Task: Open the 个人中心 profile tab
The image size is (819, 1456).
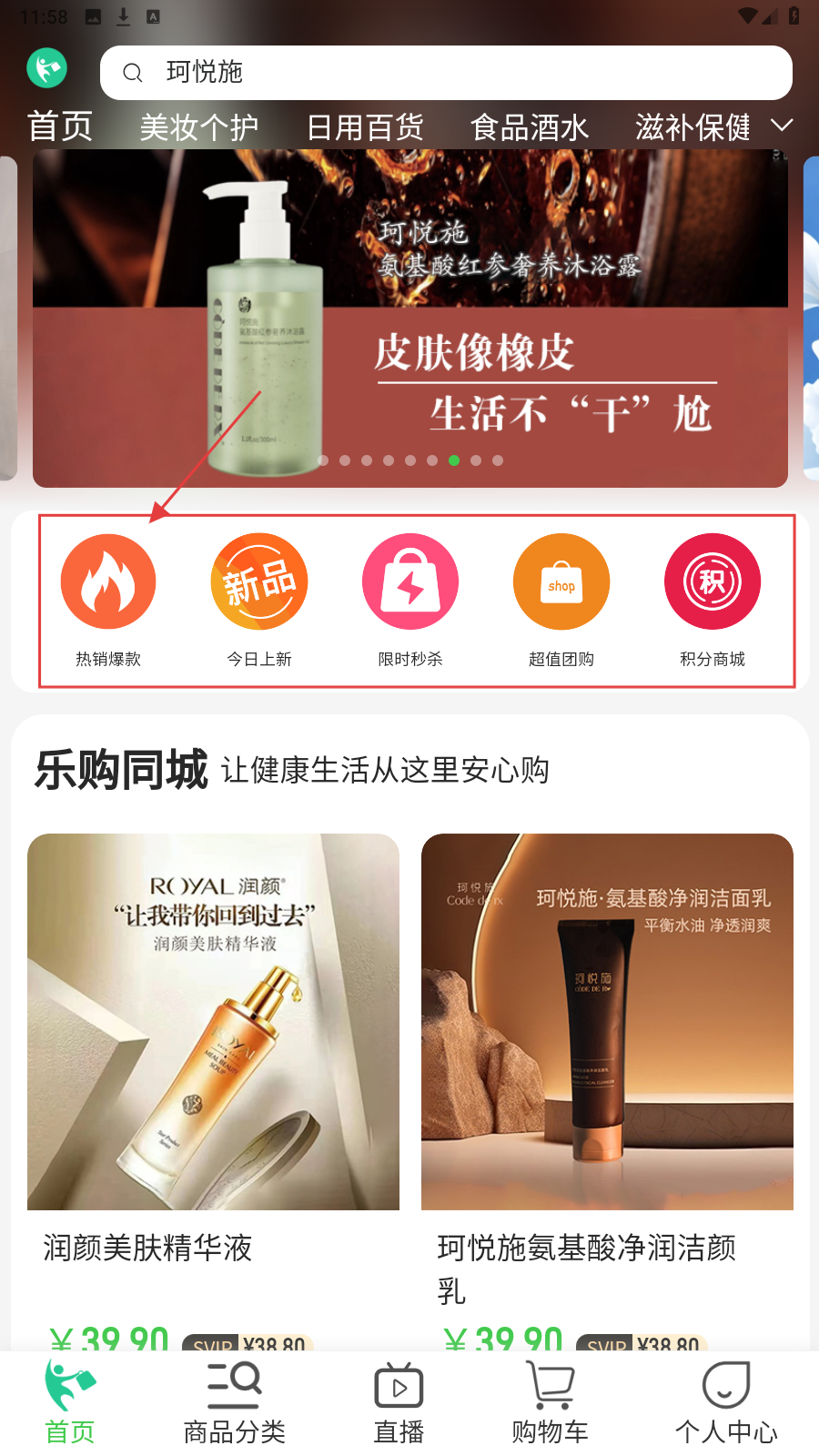Action: point(726,1403)
